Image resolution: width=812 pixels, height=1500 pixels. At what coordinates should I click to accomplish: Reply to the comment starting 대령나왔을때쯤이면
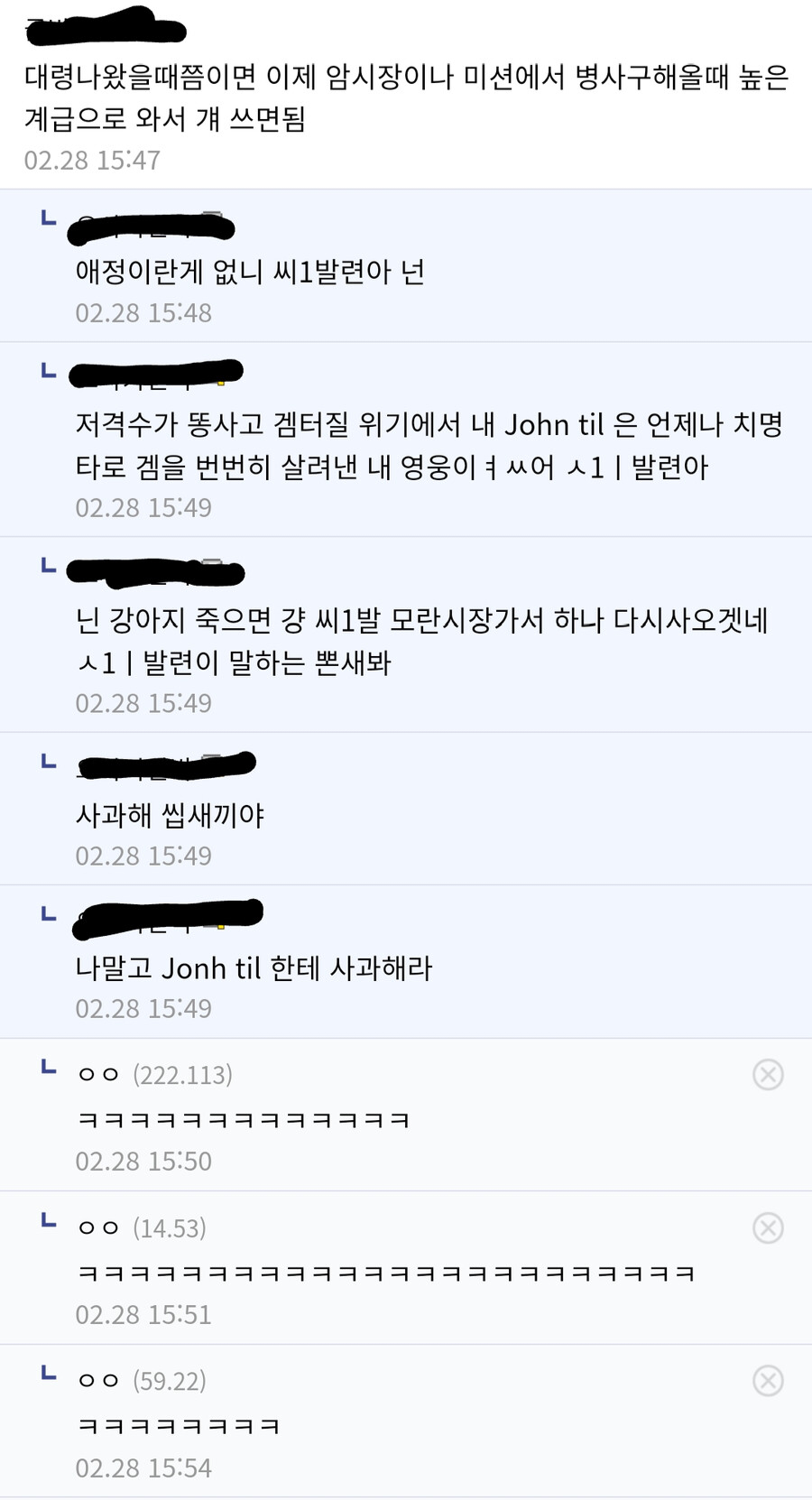click(406, 97)
